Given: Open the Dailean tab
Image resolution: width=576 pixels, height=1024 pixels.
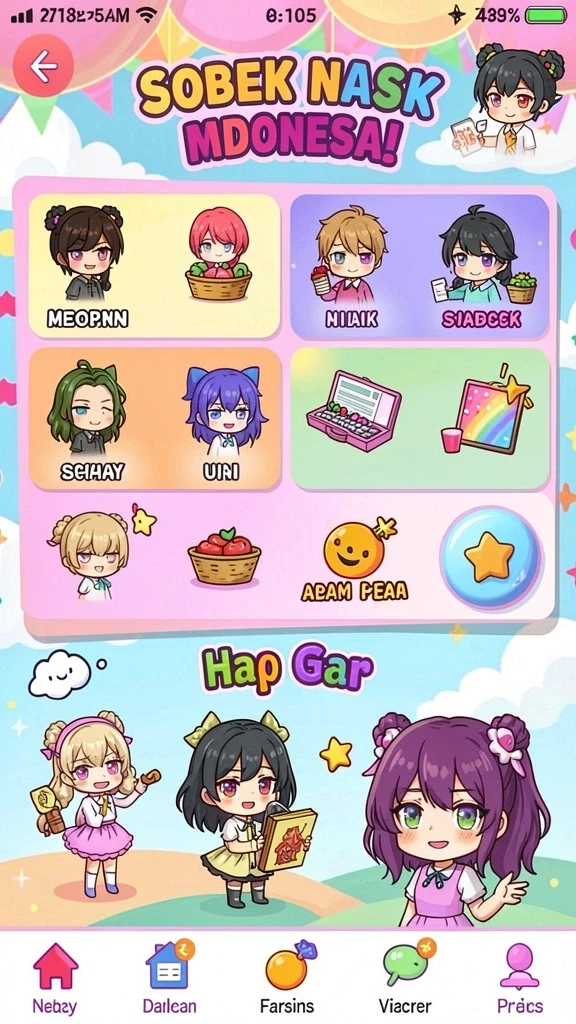Looking at the screenshot, I should point(168,977).
